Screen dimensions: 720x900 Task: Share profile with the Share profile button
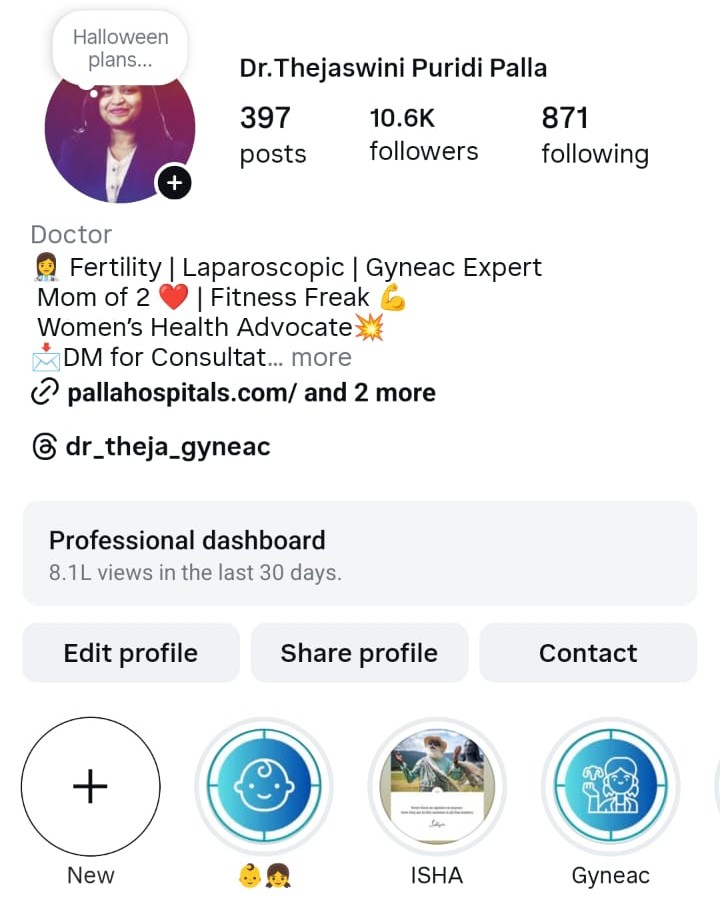tap(359, 652)
